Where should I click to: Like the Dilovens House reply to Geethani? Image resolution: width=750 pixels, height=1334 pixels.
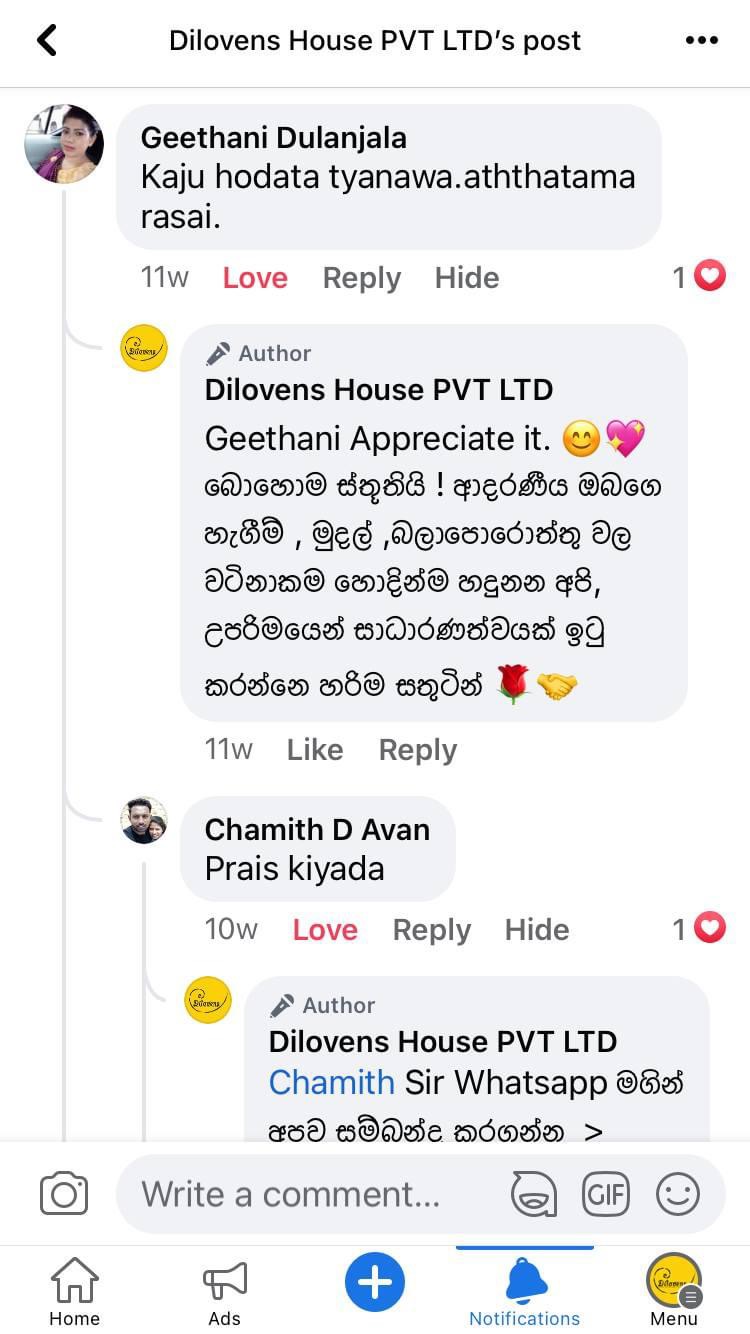coord(315,750)
